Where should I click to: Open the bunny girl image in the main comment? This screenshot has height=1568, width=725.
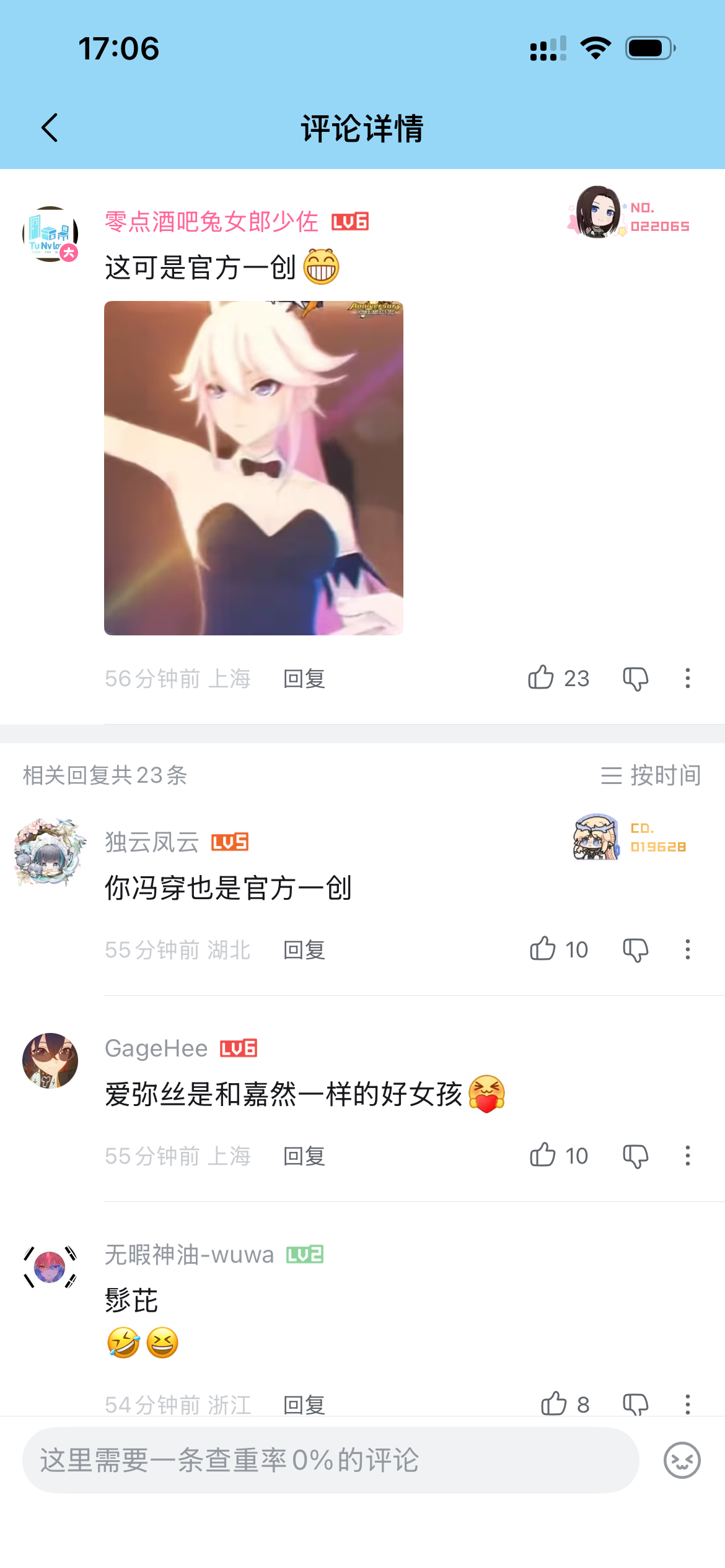(x=253, y=468)
